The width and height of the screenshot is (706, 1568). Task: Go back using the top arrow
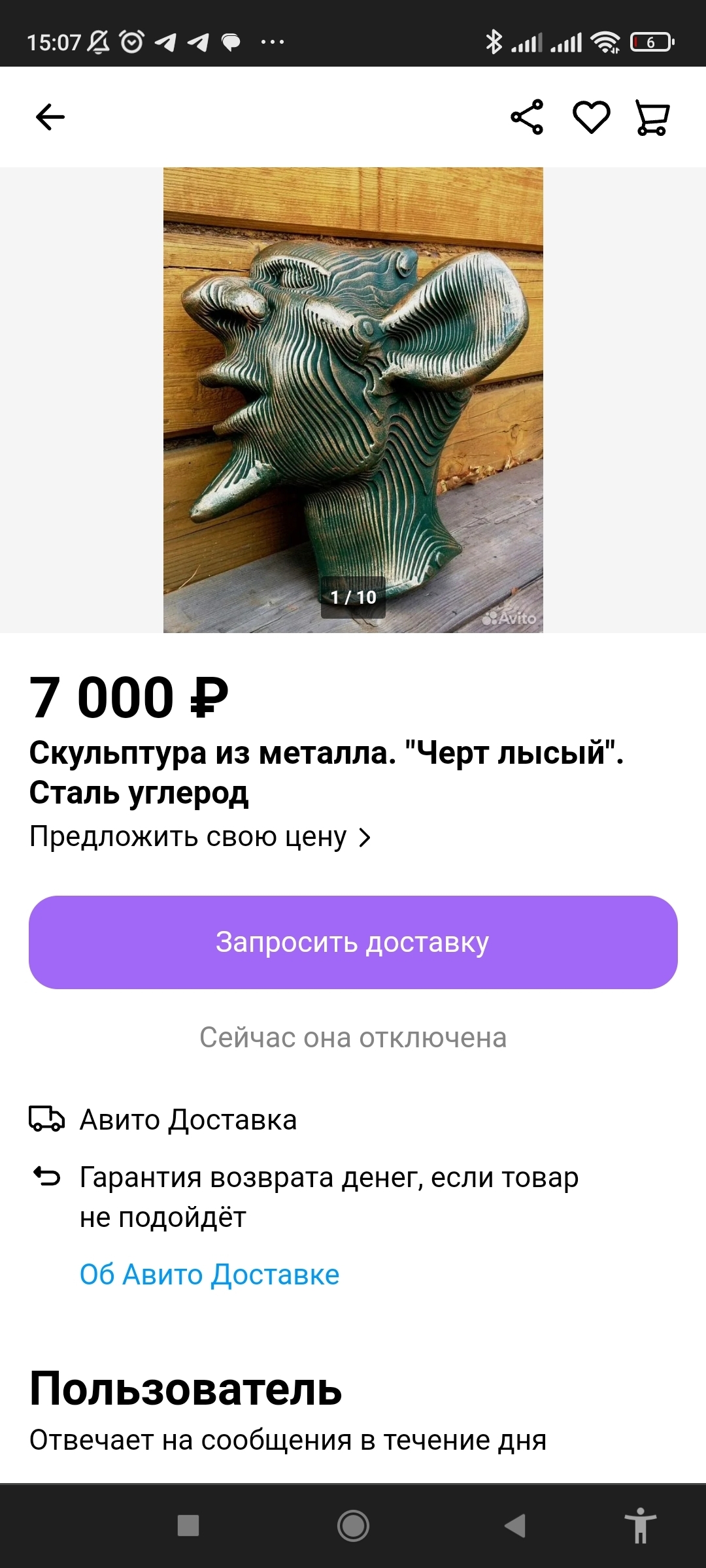click(x=50, y=118)
